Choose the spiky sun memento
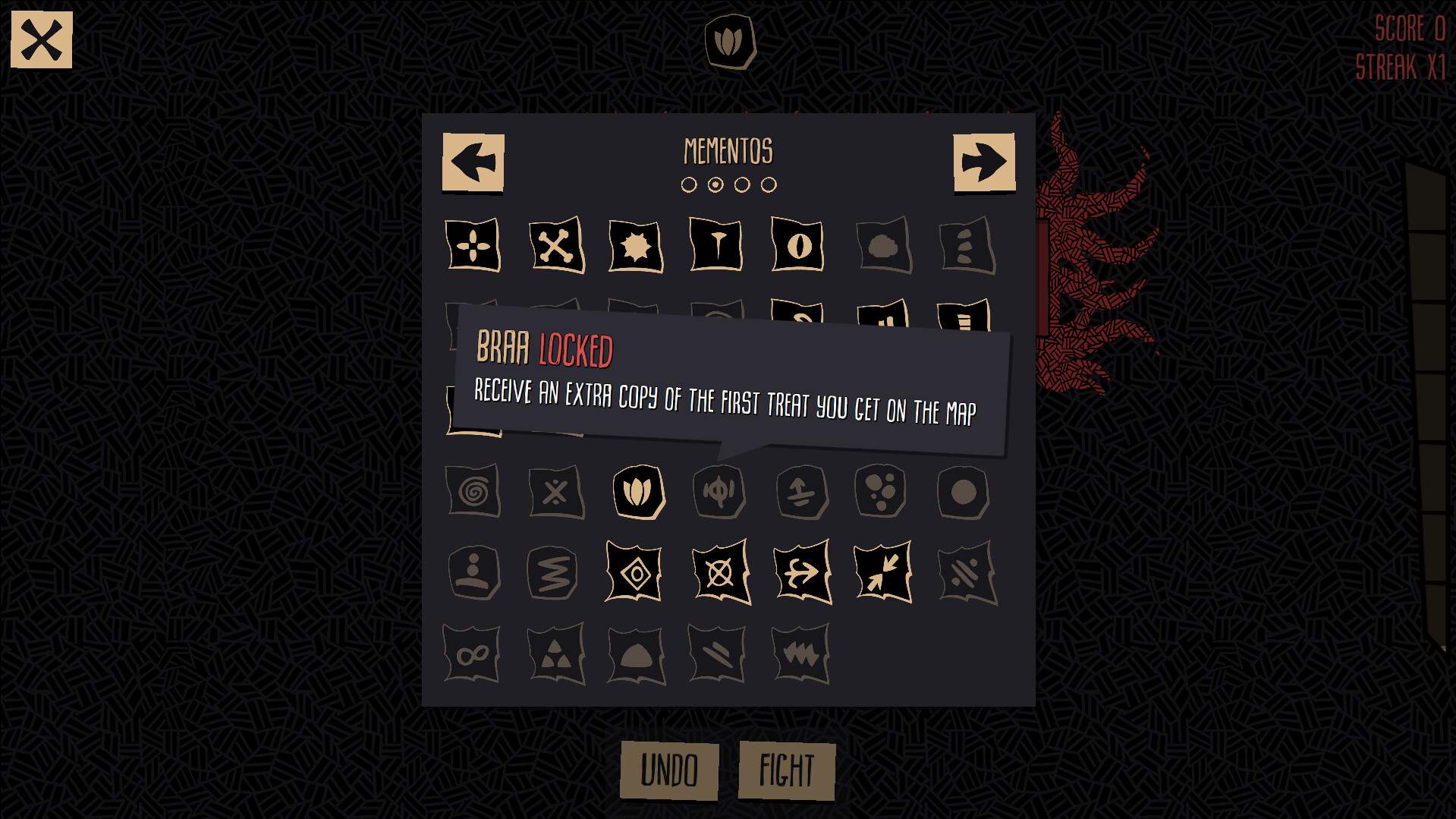The width and height of the screenshot is (1456, 819). click(636, 246)
